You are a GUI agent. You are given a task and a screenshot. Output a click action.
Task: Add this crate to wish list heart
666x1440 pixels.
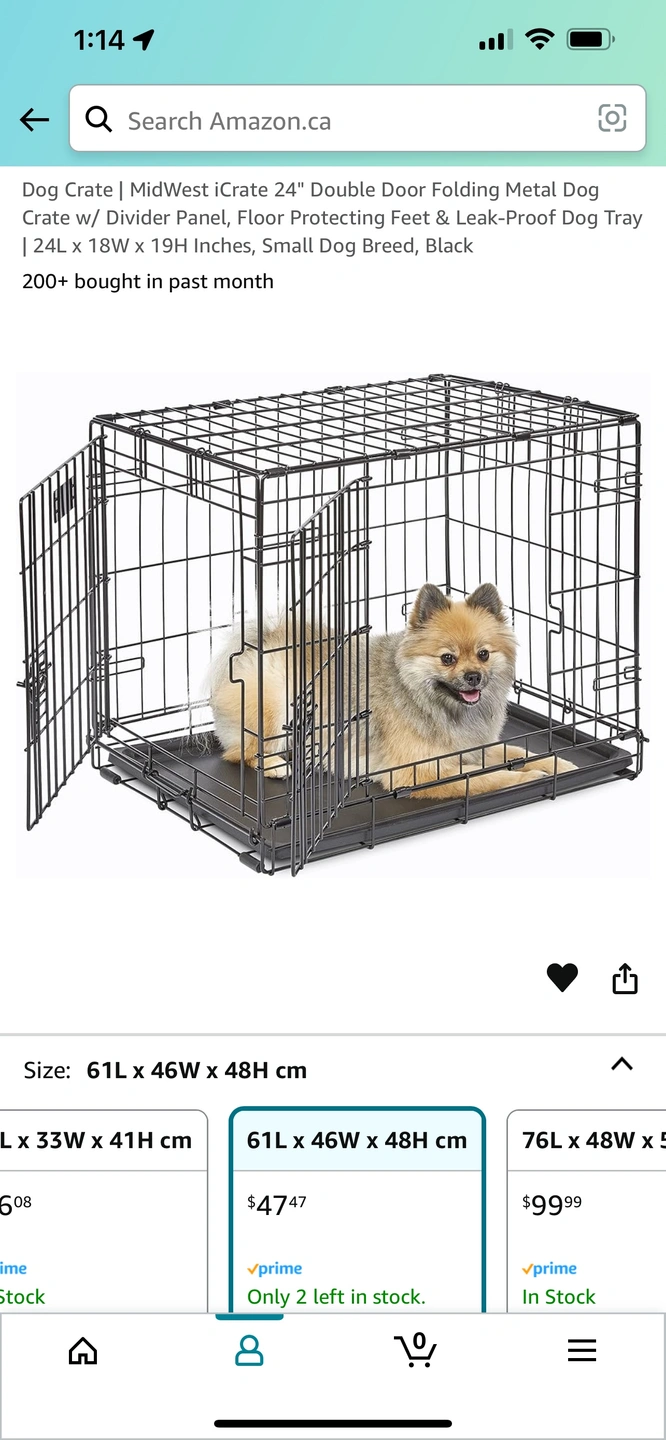[x=562, y=977]
